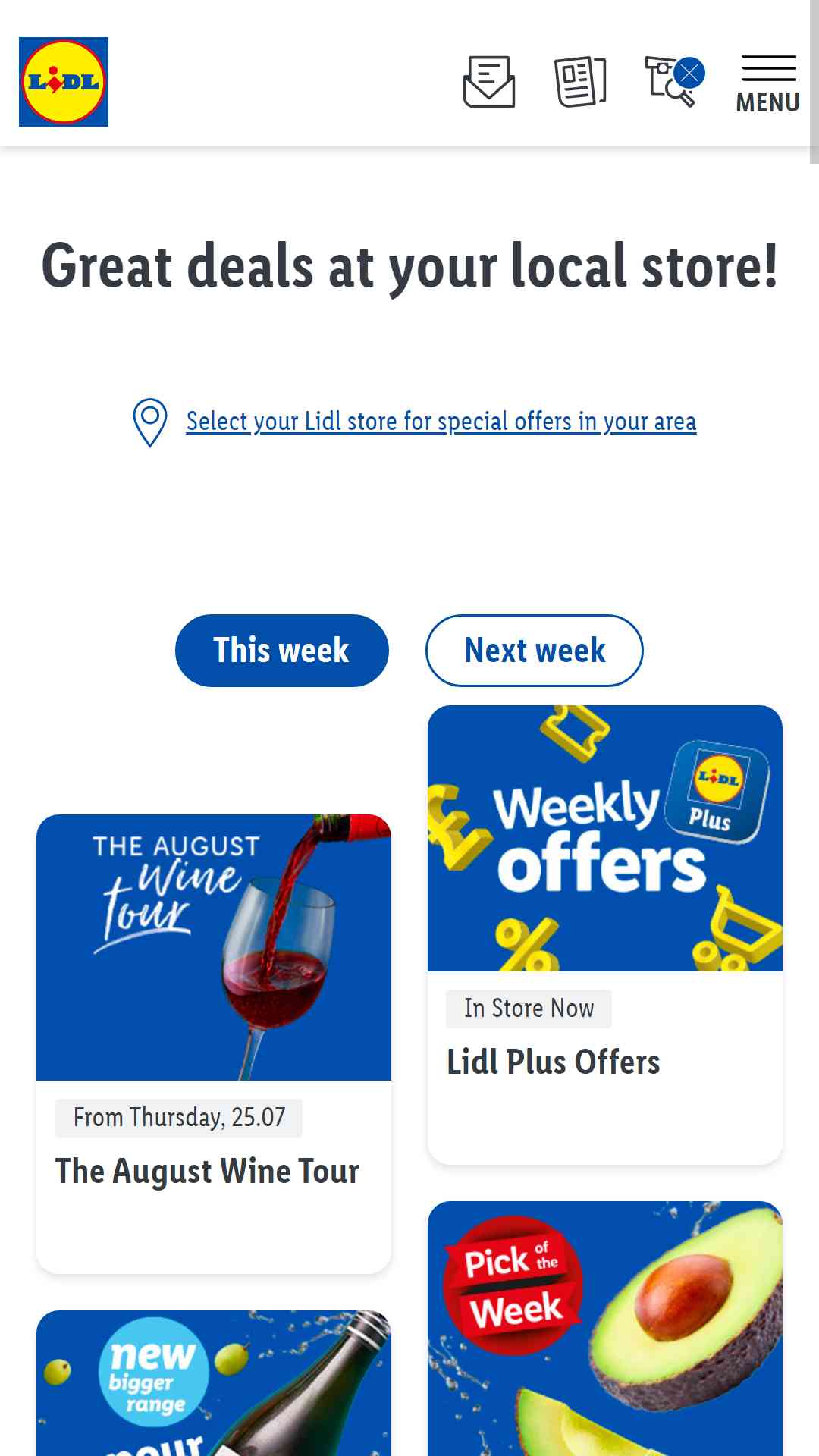Screen dimensions: 819x1456
Task: Open the Lidl logo home link
Action: point(64,82)
